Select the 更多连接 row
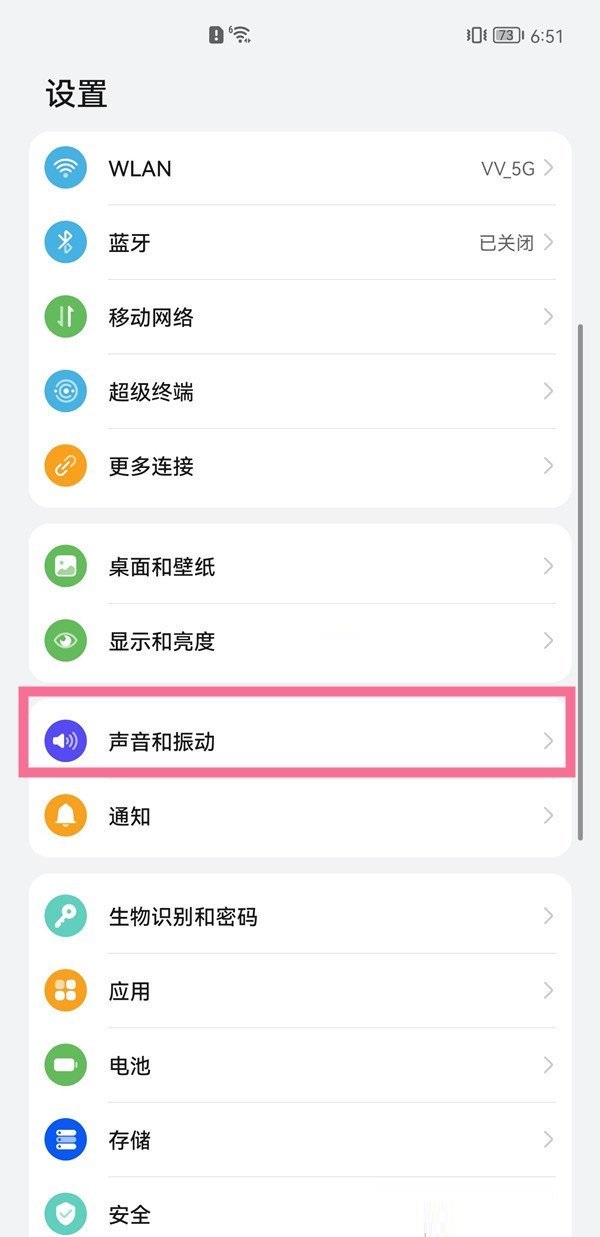Image resolution: width=600 pixels, height=1237 pixels. [x=300, y=466]
